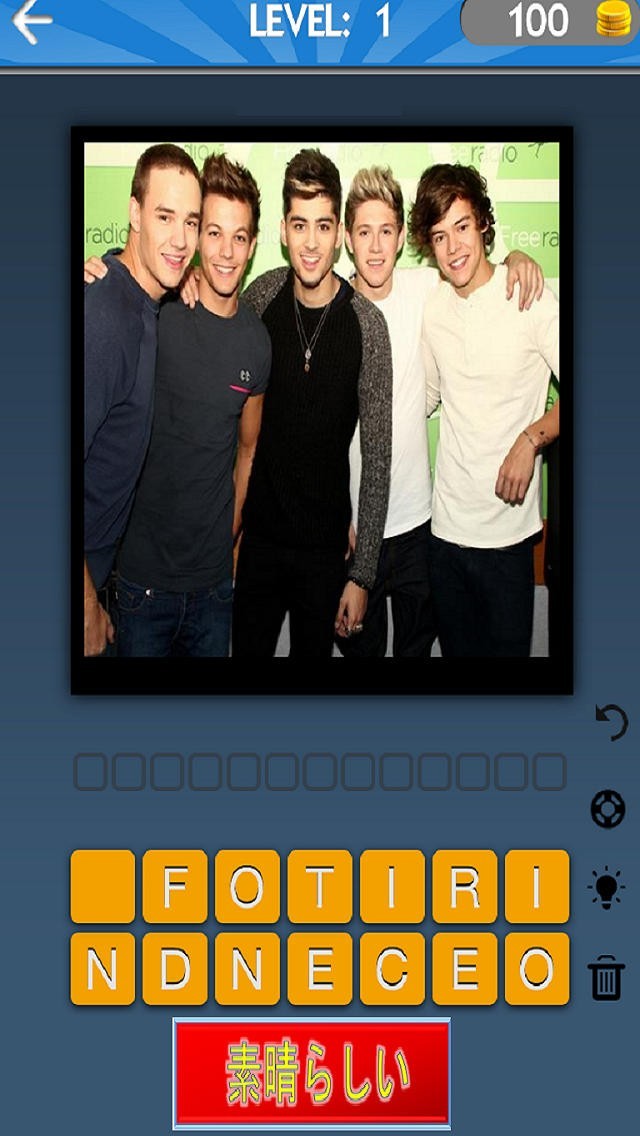Choose the letter D tile
The height and width of the screenshot is (1136, 640).
pyautogui.click(x=175, y=969)
